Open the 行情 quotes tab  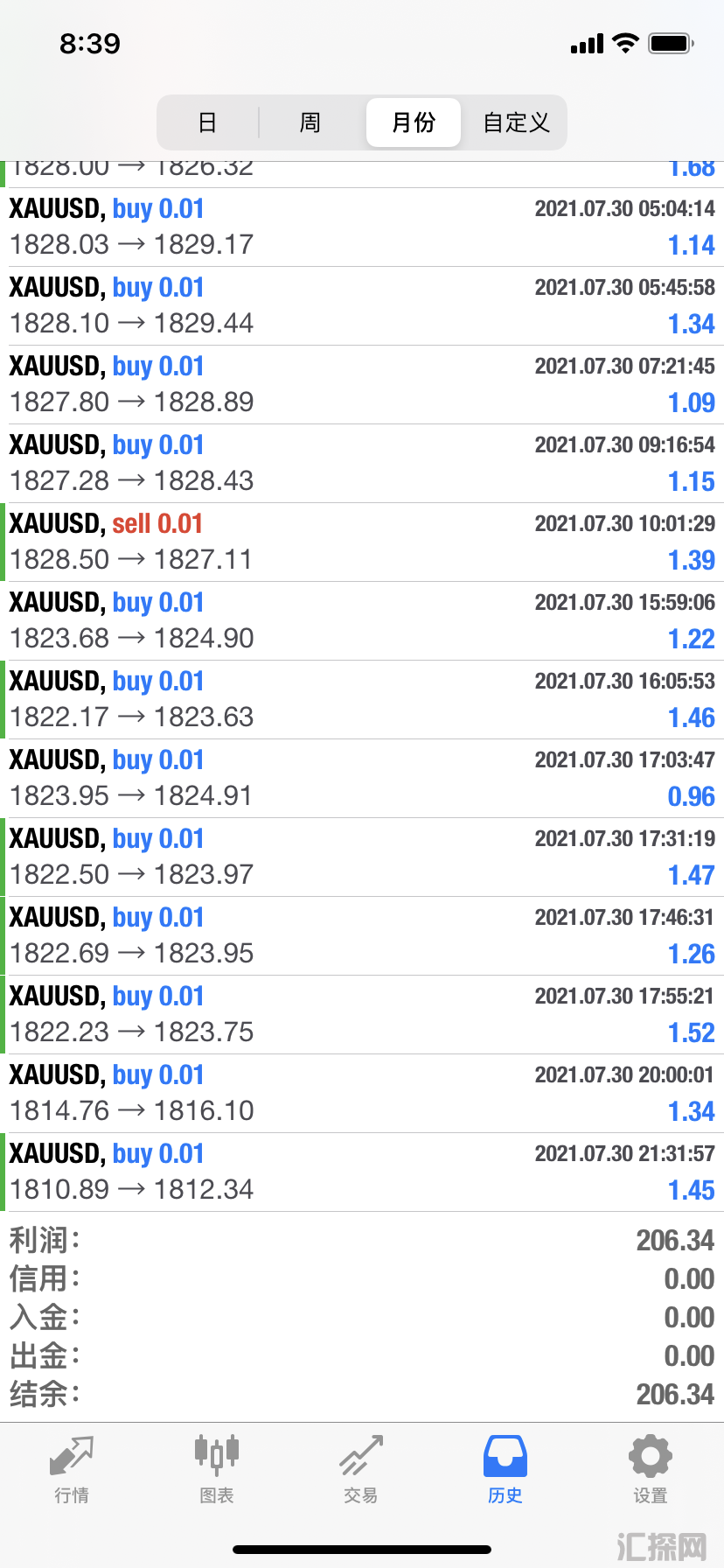point(72,1470)
